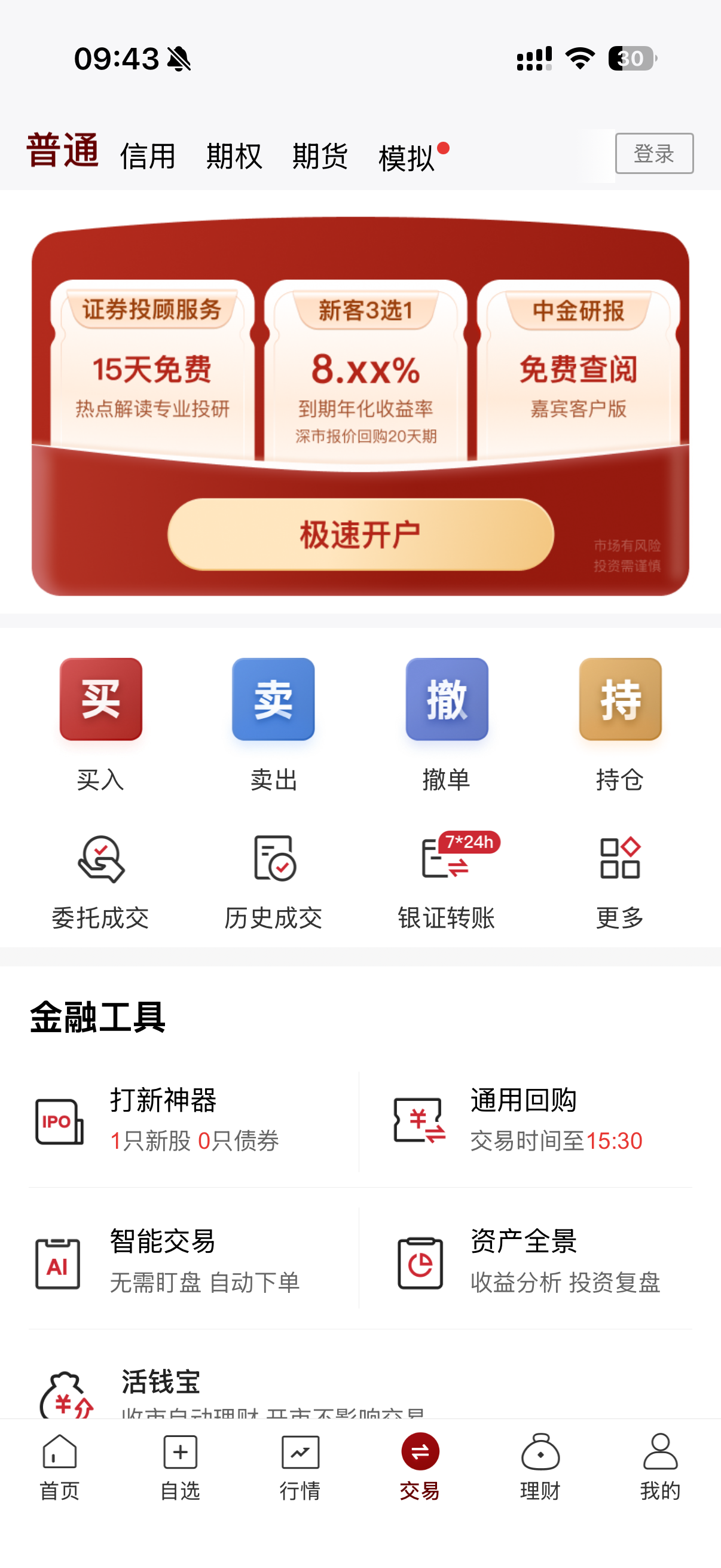
Task: Tap the 极速开户 button
Action: [x=360, y=535]
